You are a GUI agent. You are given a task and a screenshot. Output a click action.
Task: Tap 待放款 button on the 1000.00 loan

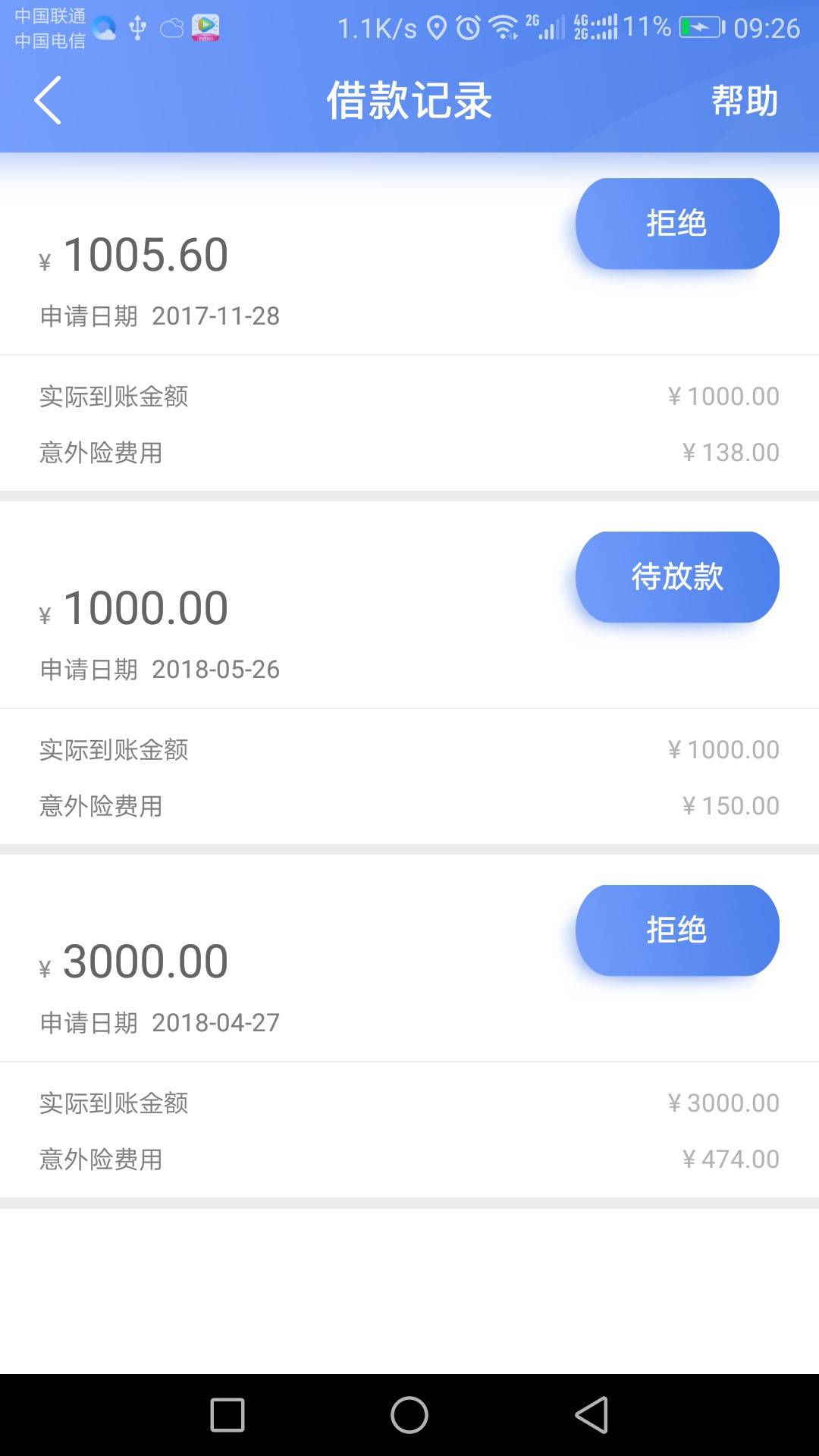coord(677,577)
